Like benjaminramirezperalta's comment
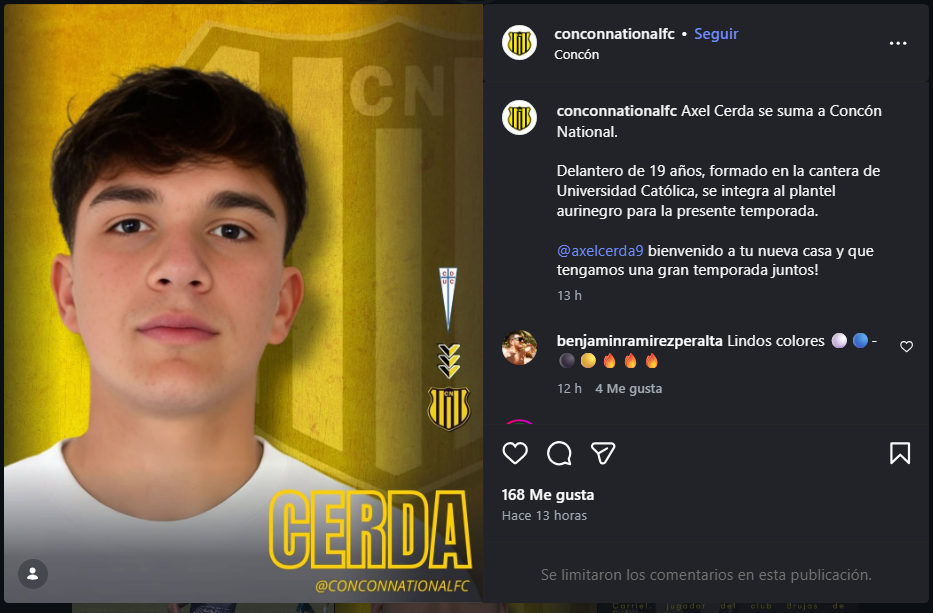 tap(906, 347)
